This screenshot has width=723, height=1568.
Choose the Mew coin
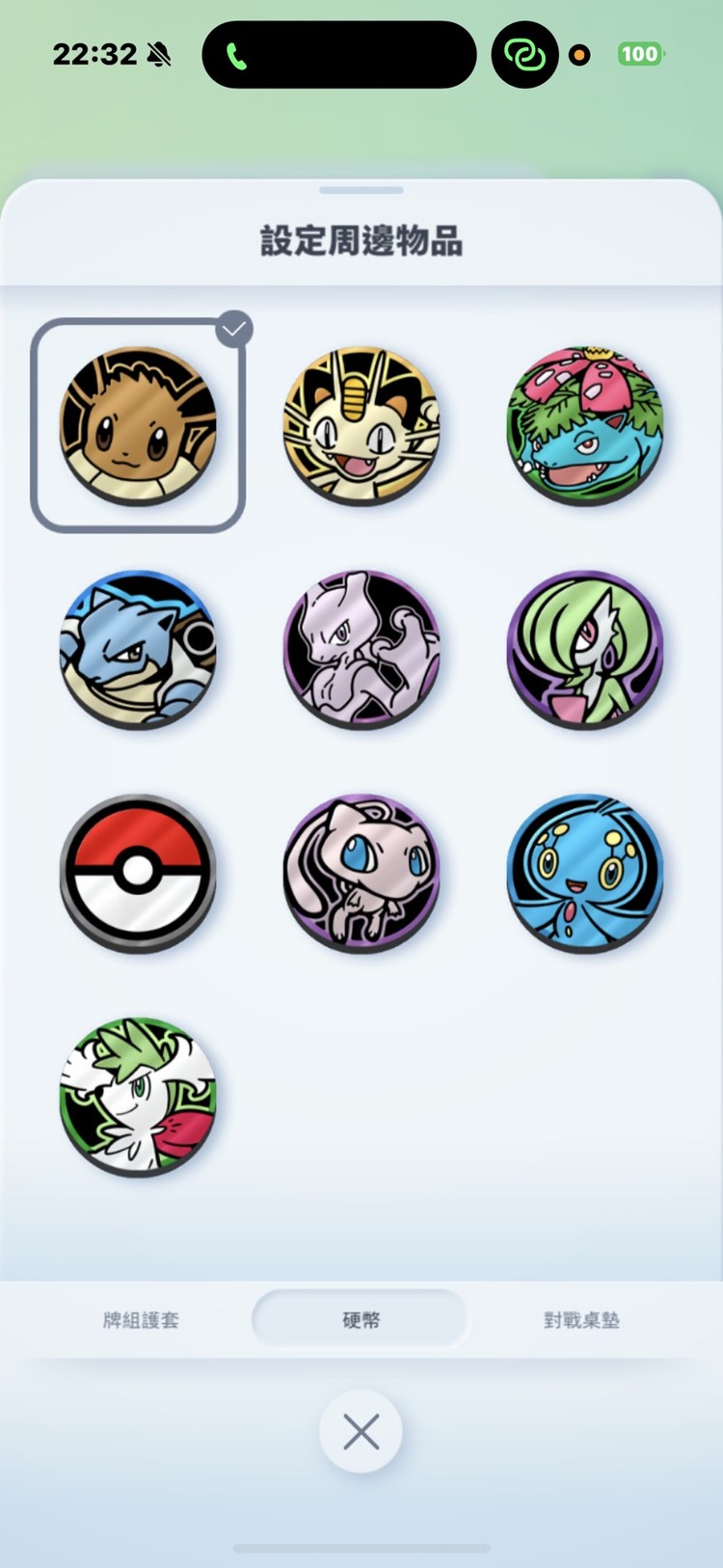pyautogui.click(x=361, y=872)
